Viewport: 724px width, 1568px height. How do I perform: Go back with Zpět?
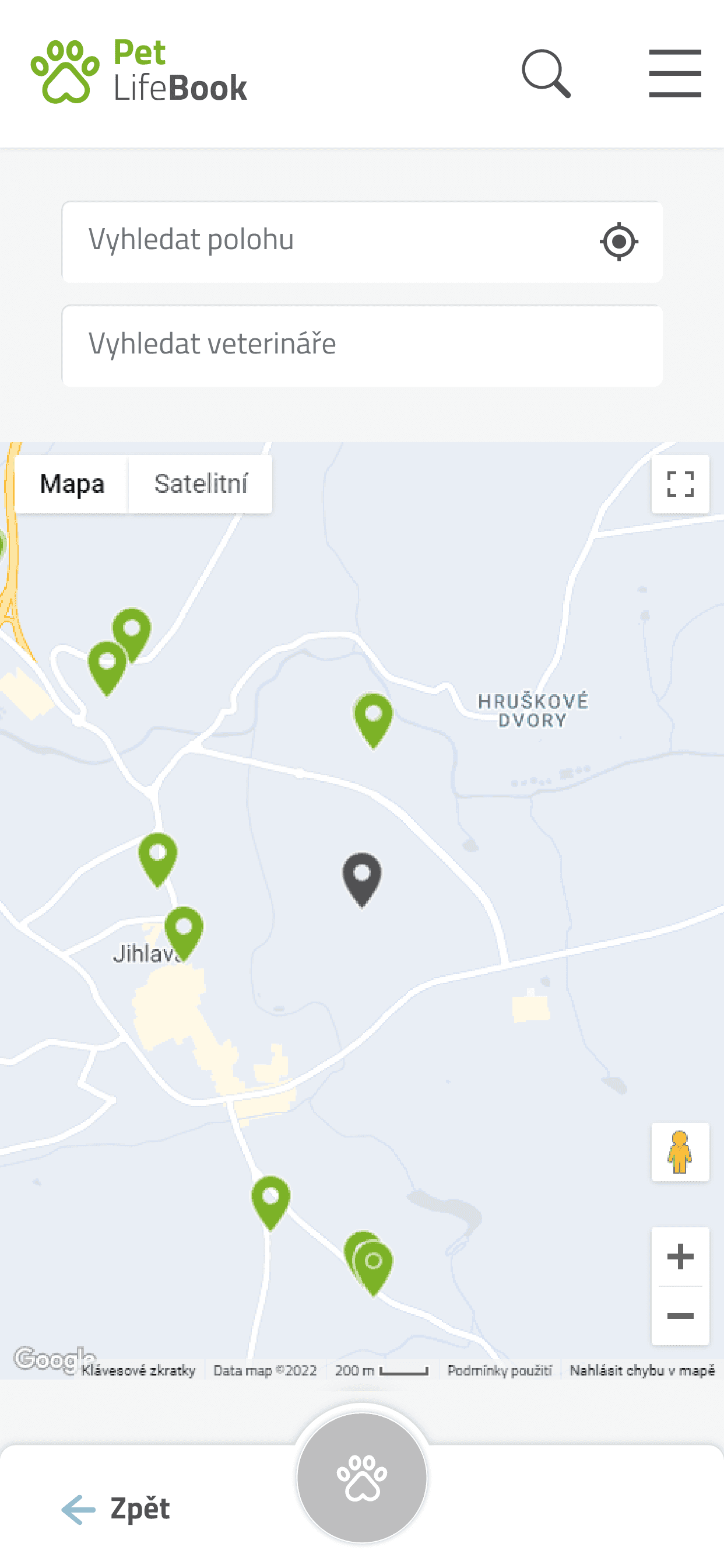(x=117, y=1509)
